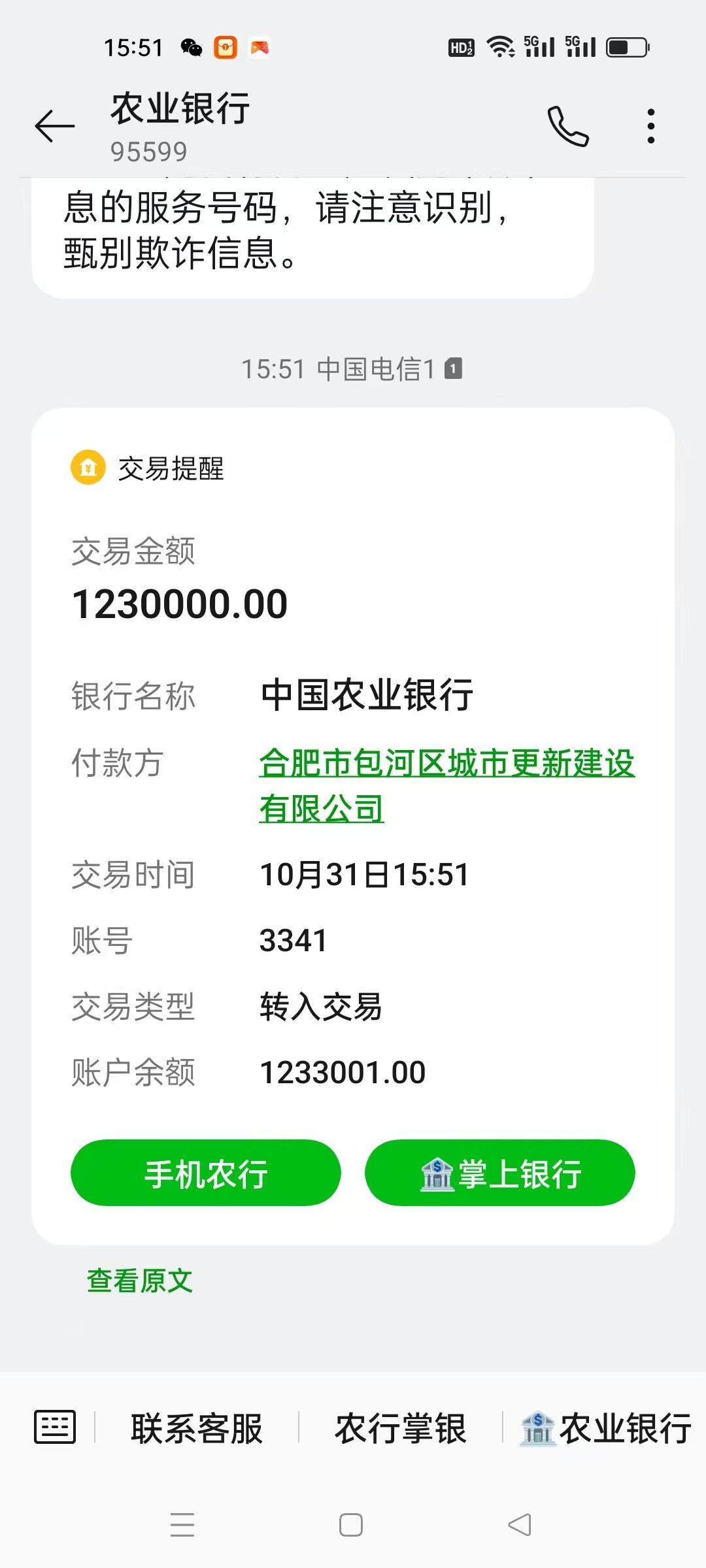Tap the system home button
Screen dimensions: 706x1568
tap(351, 1525)
